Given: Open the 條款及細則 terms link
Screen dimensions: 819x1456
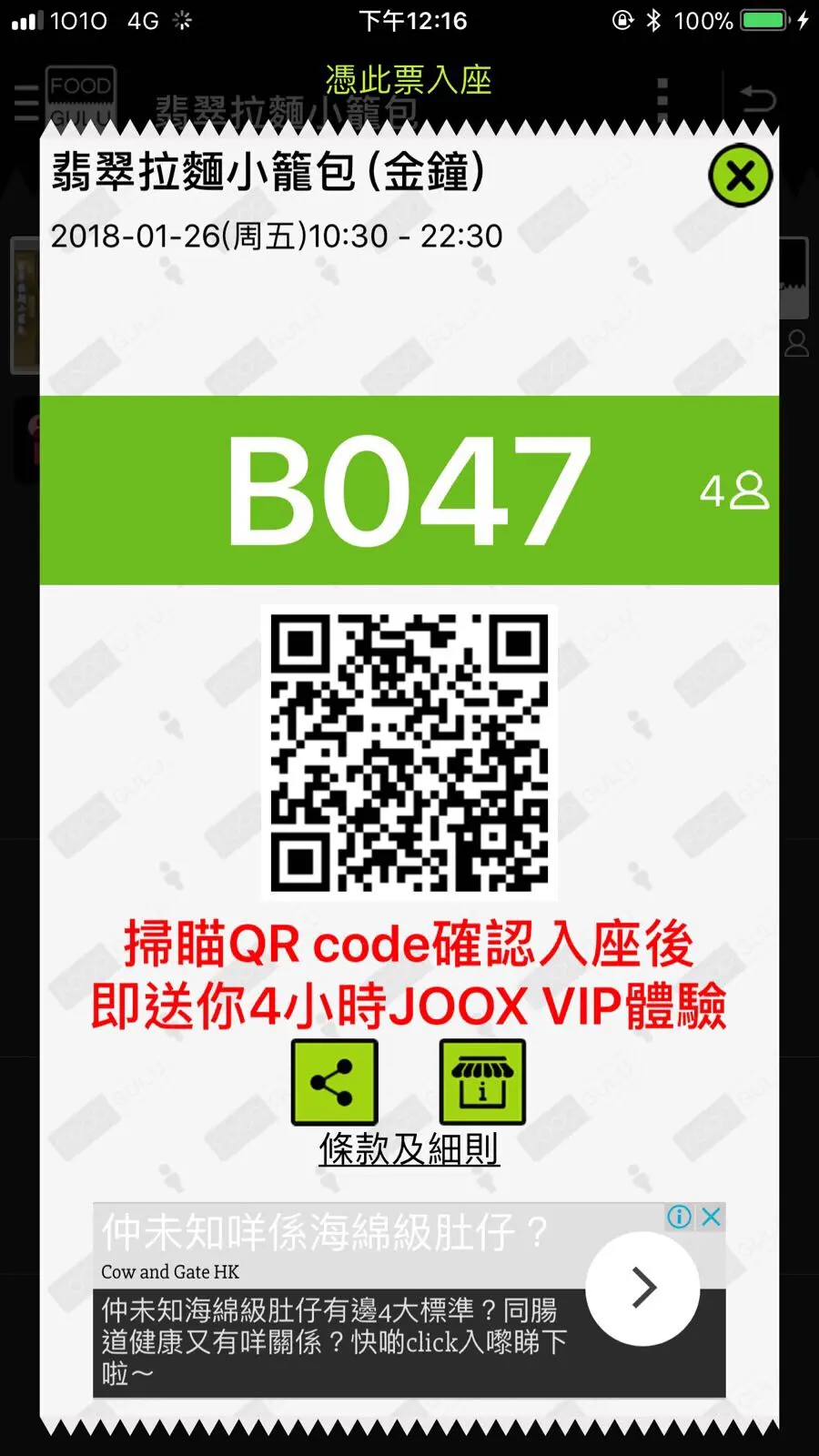Looking at the screenshot, I should pos(409,1149).
